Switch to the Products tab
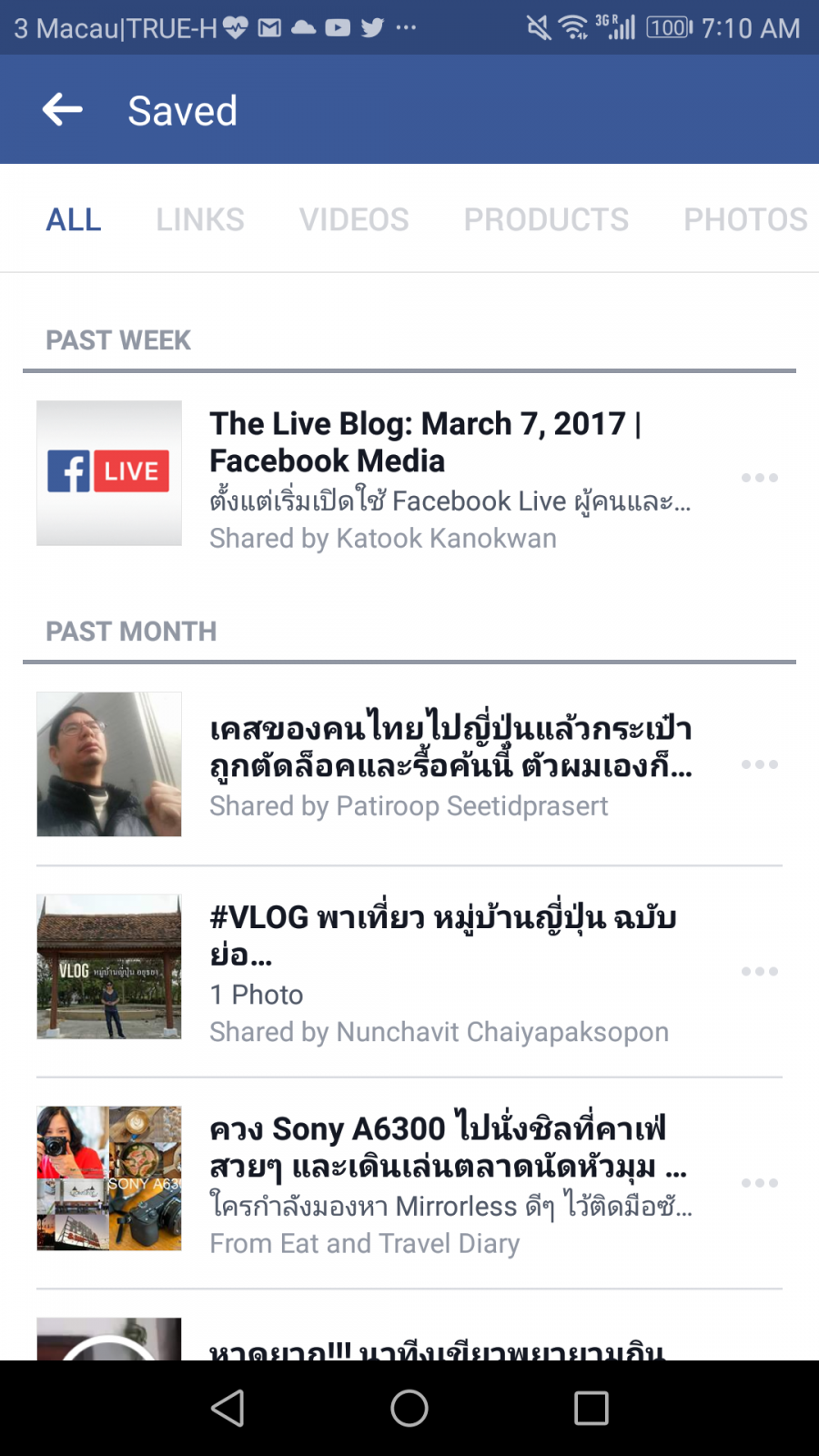 [546, 219]
